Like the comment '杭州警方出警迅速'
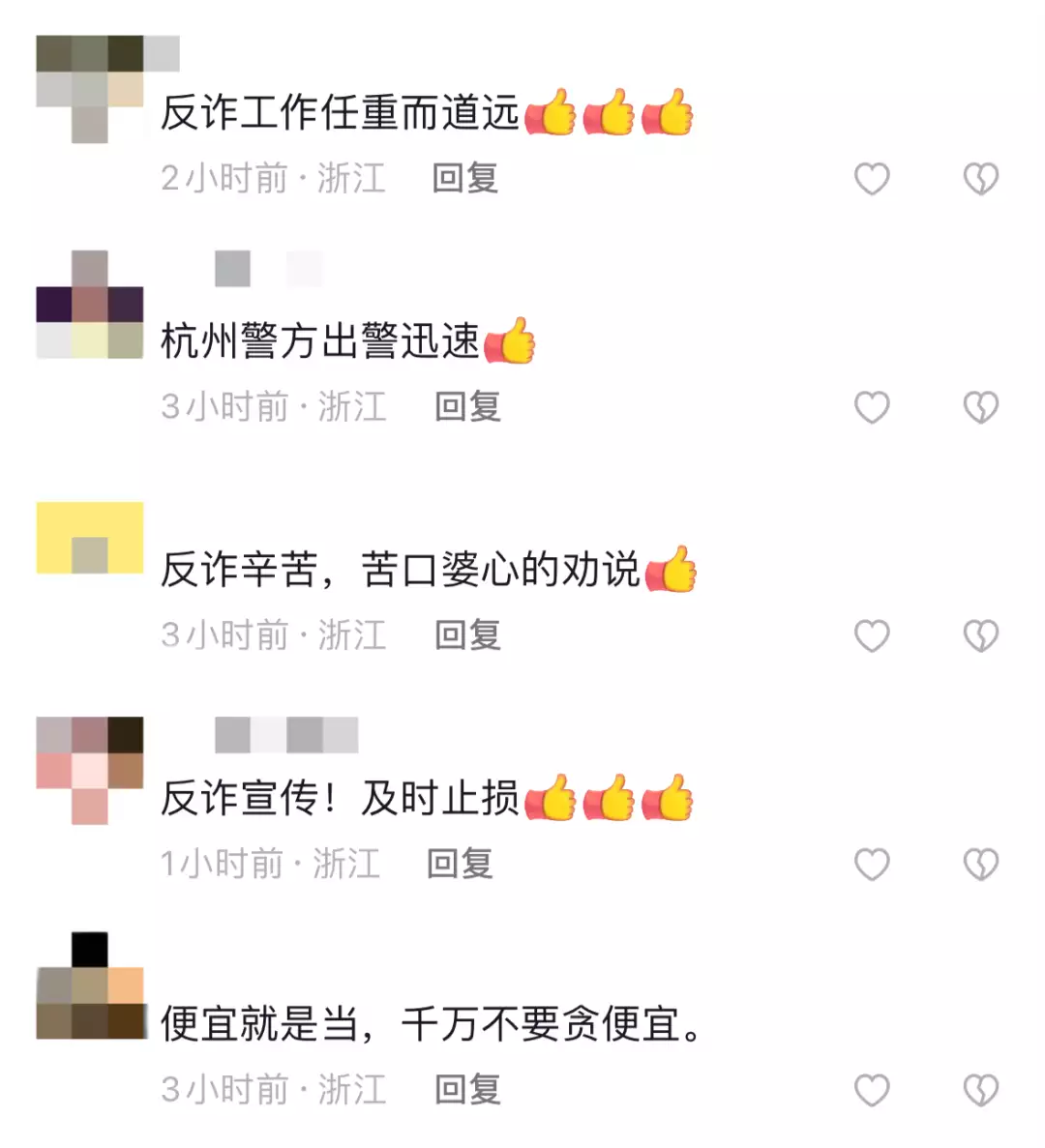1045x1148 pixels. [x=872, y=407]
